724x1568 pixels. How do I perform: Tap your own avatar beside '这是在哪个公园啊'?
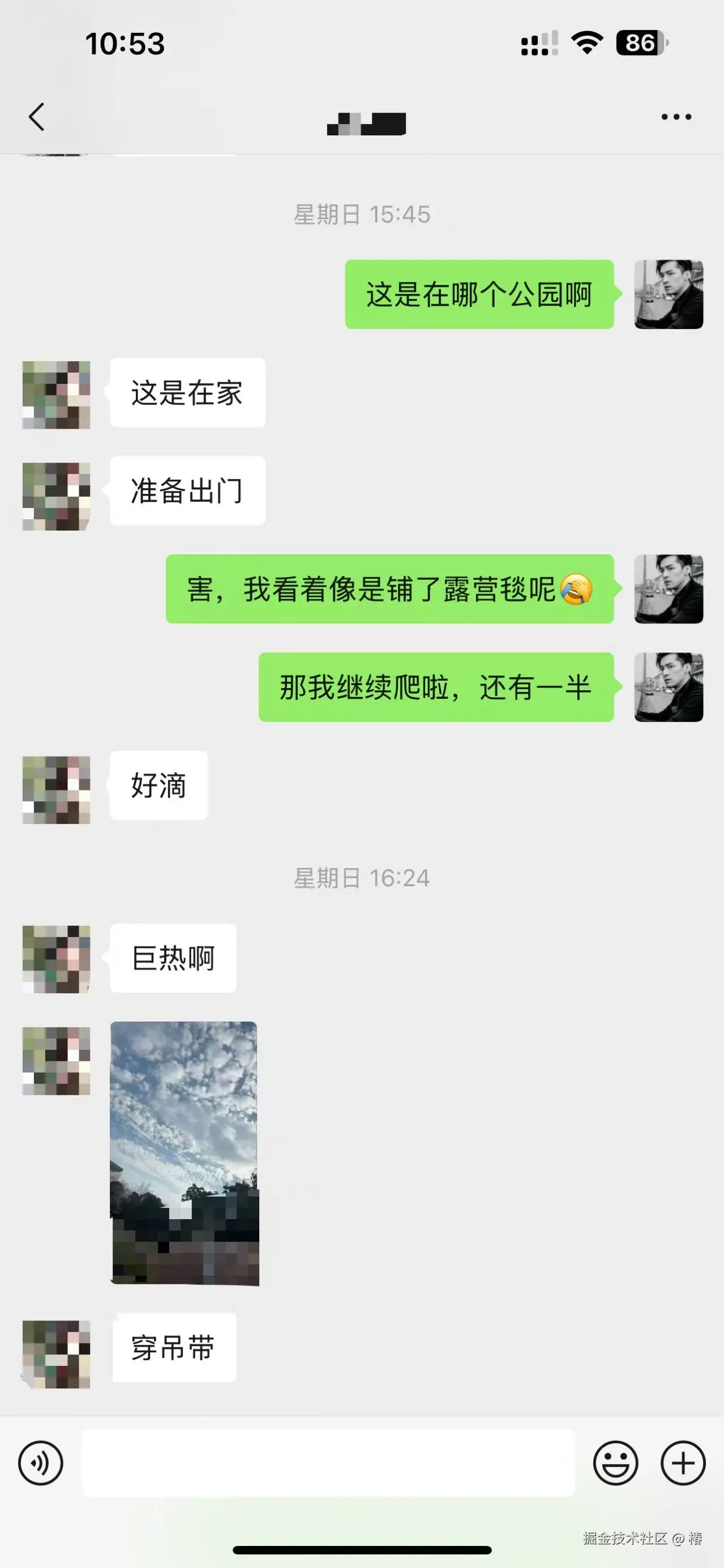(x=669, y=294)
